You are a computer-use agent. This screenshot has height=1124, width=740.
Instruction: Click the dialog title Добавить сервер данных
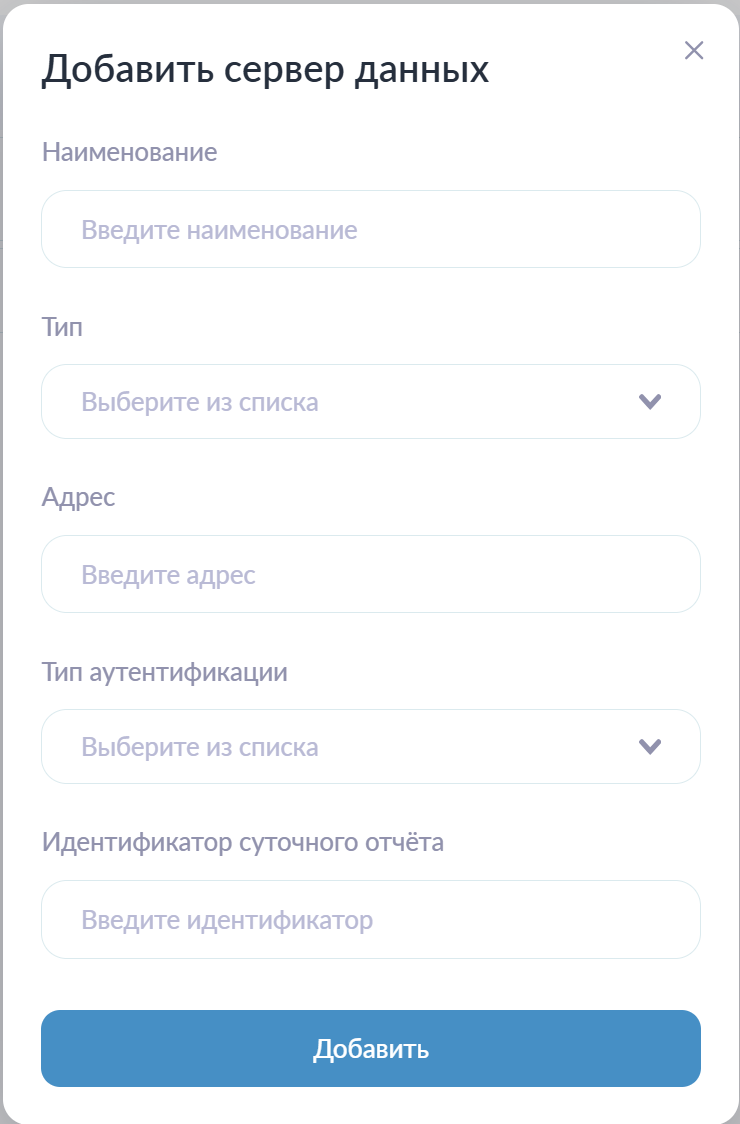[x=265, y=70]
